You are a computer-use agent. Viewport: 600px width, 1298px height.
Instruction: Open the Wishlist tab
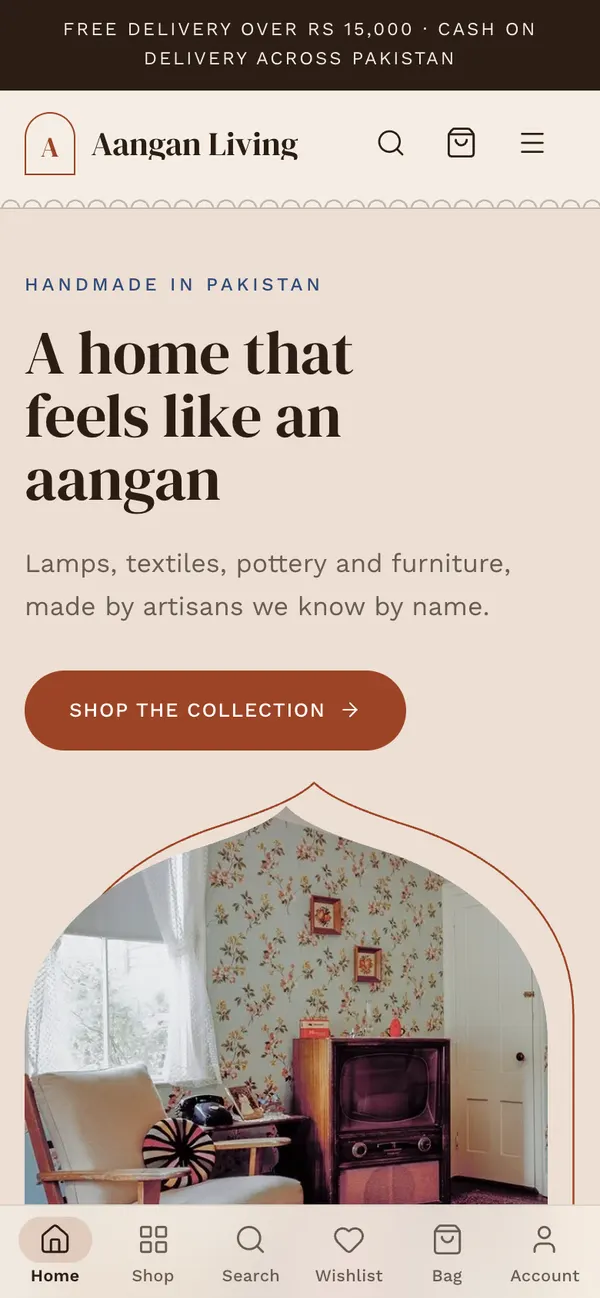coord(349,1251)
